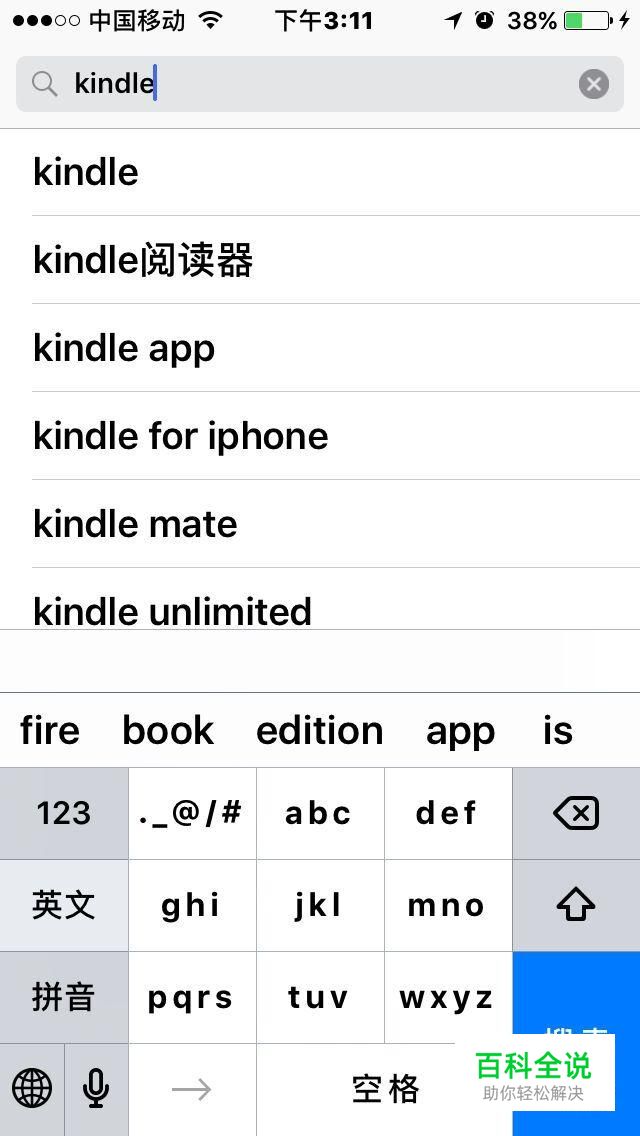Viewport: 640px width, 1136px height.
Task: Insert predictive word "book"
Action: (x=168, y=731)
